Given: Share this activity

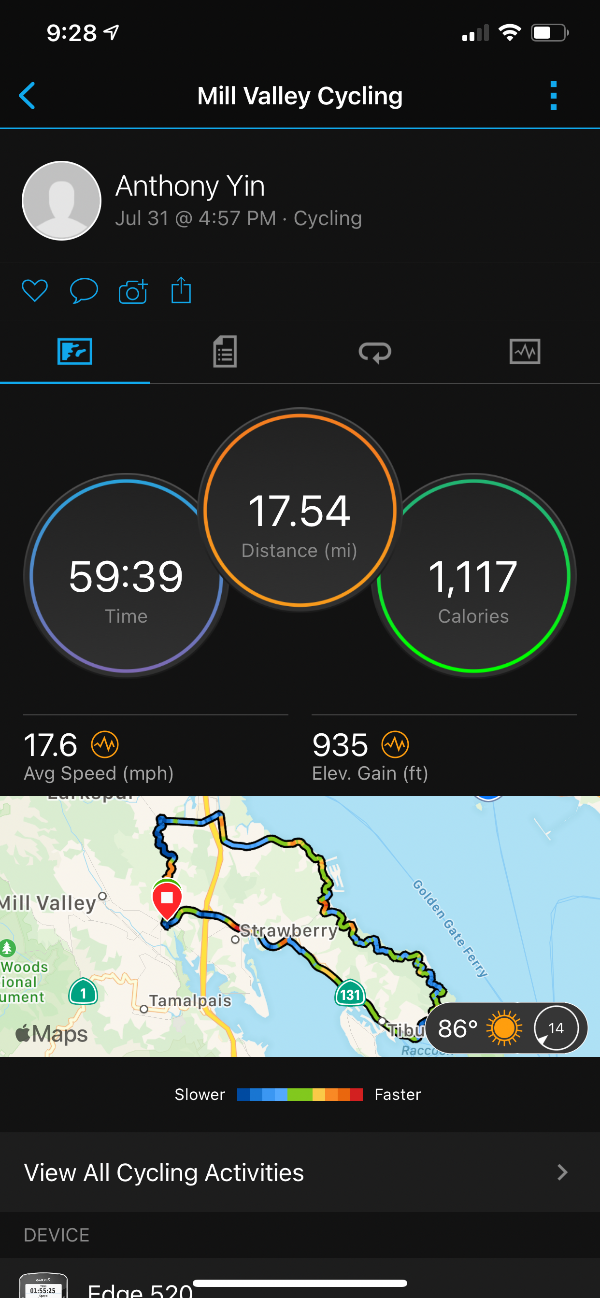Looking at the screenshot, I should point(181,290).
